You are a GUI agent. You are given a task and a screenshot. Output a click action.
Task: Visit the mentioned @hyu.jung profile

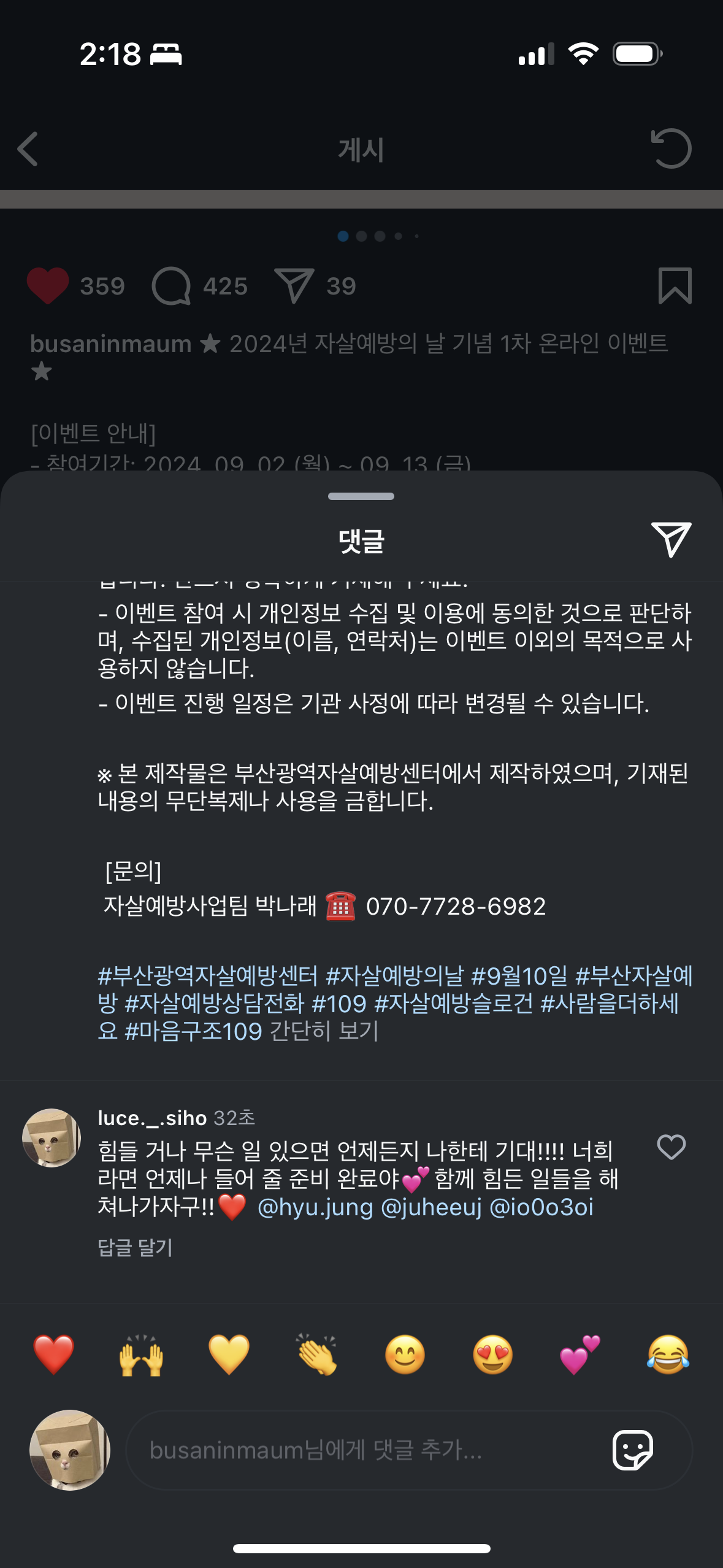315,1207
